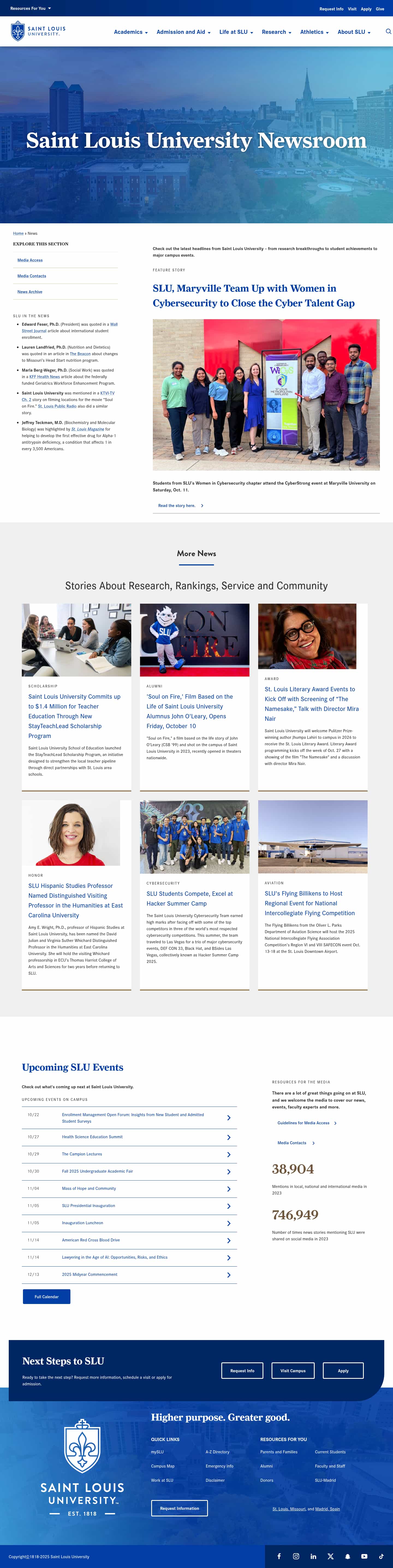The image size is (393, 1568).
Task: Open the 2025 Midyear Commencement event
Action: point(90,1274)
